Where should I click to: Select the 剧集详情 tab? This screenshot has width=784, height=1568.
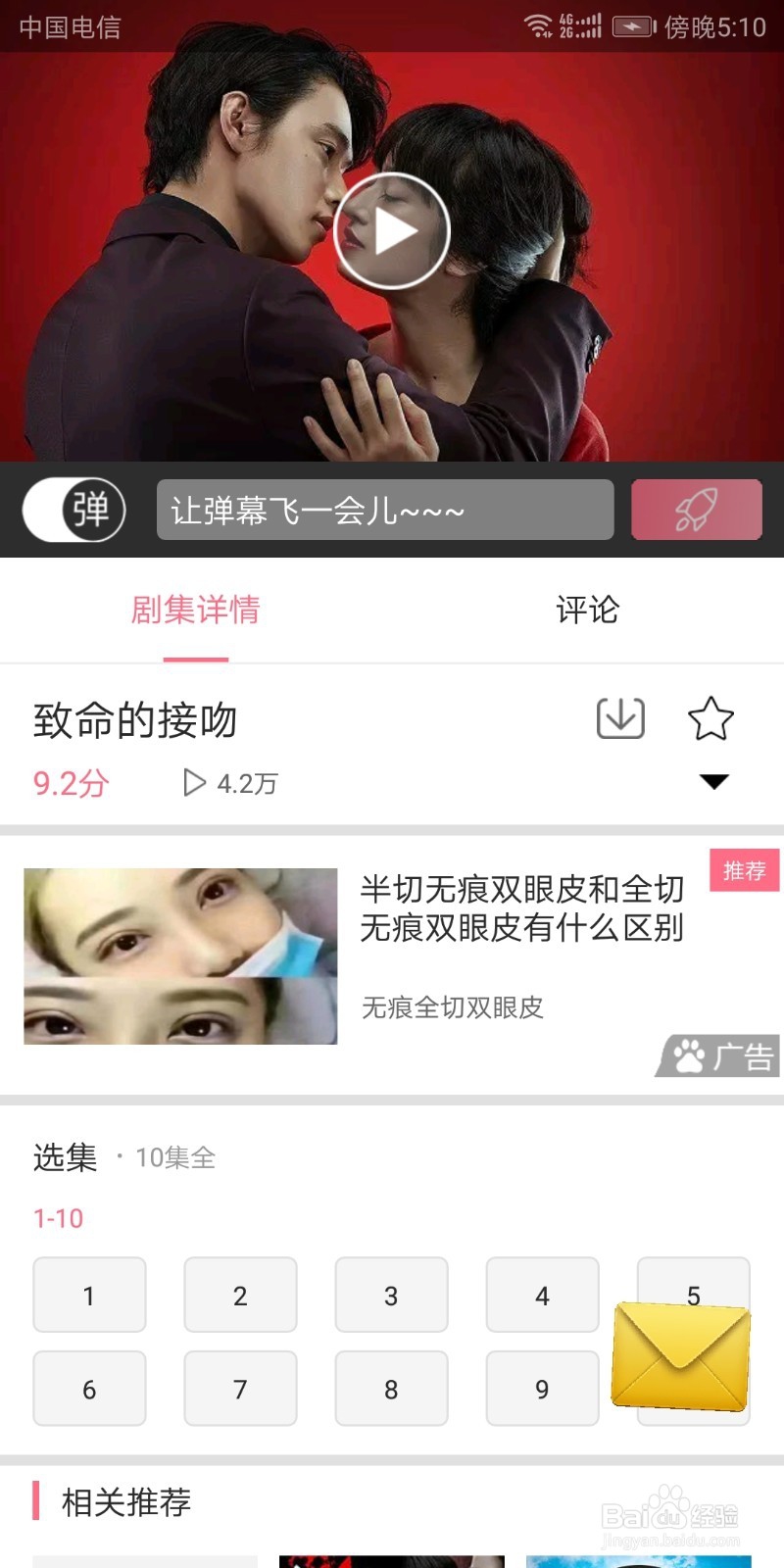click(x=195, y=610)
